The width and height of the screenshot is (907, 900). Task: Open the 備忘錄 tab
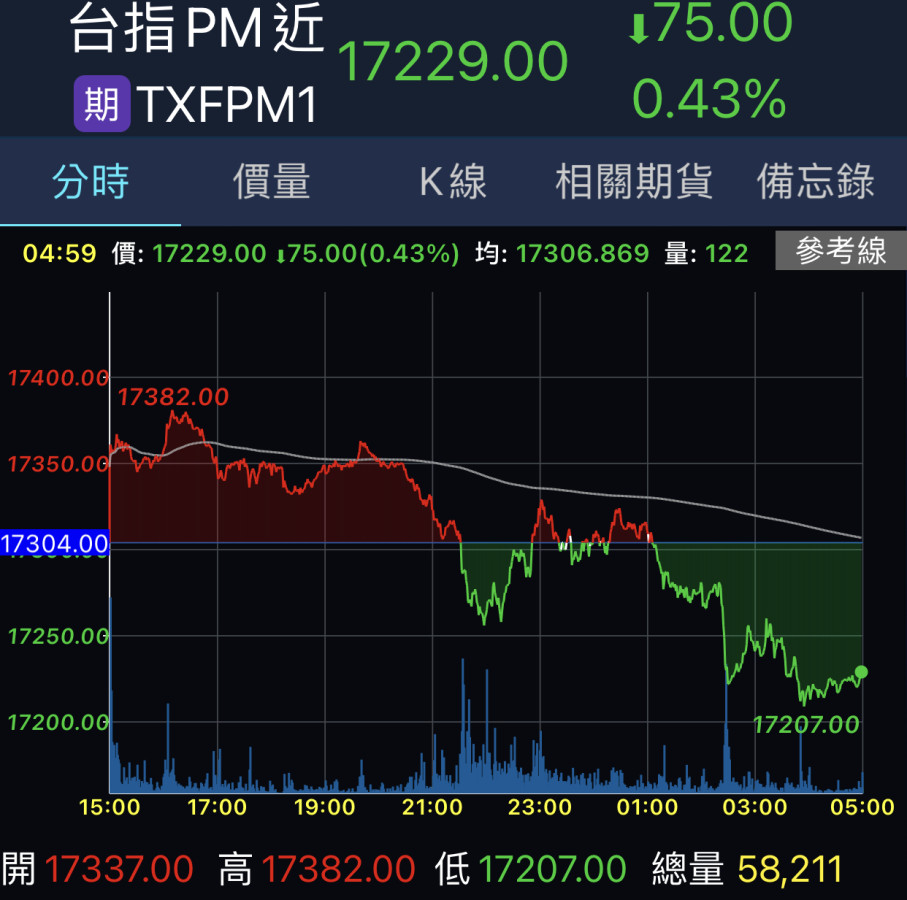(x=816, y=183)
